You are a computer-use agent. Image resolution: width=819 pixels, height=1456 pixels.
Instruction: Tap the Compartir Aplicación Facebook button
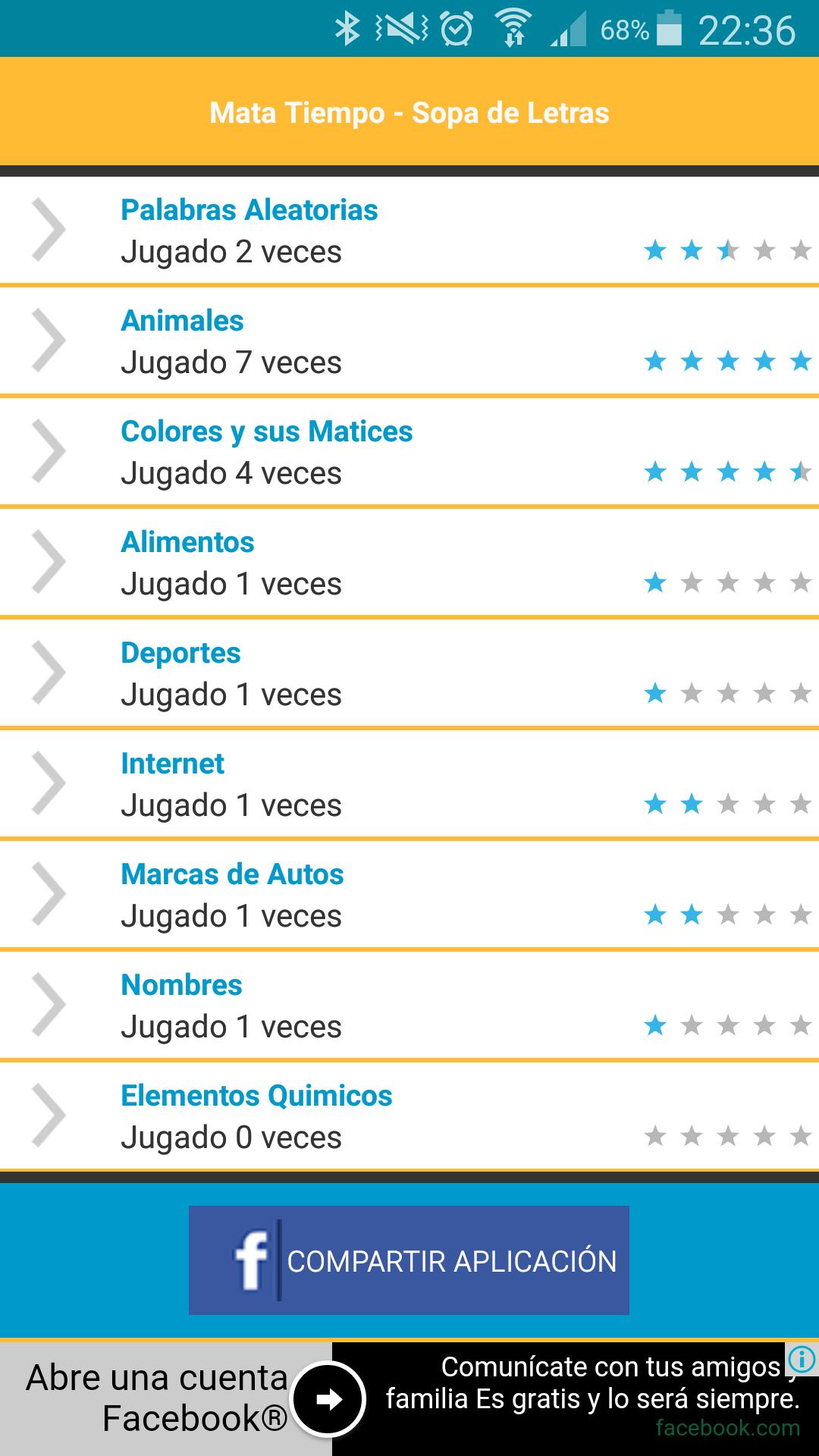coord(409,1260)
